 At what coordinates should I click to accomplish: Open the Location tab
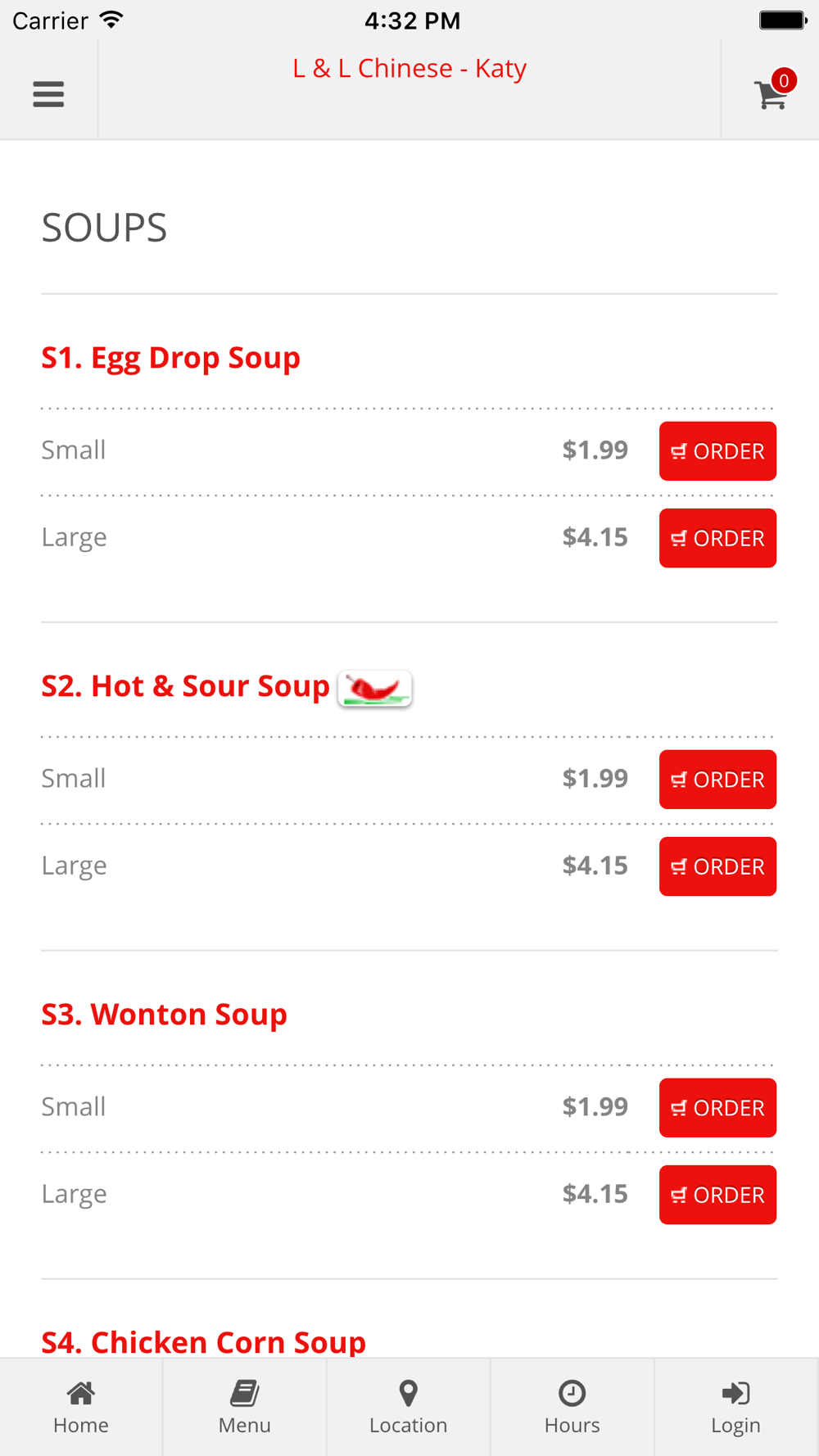click(x=409, y=1408)
